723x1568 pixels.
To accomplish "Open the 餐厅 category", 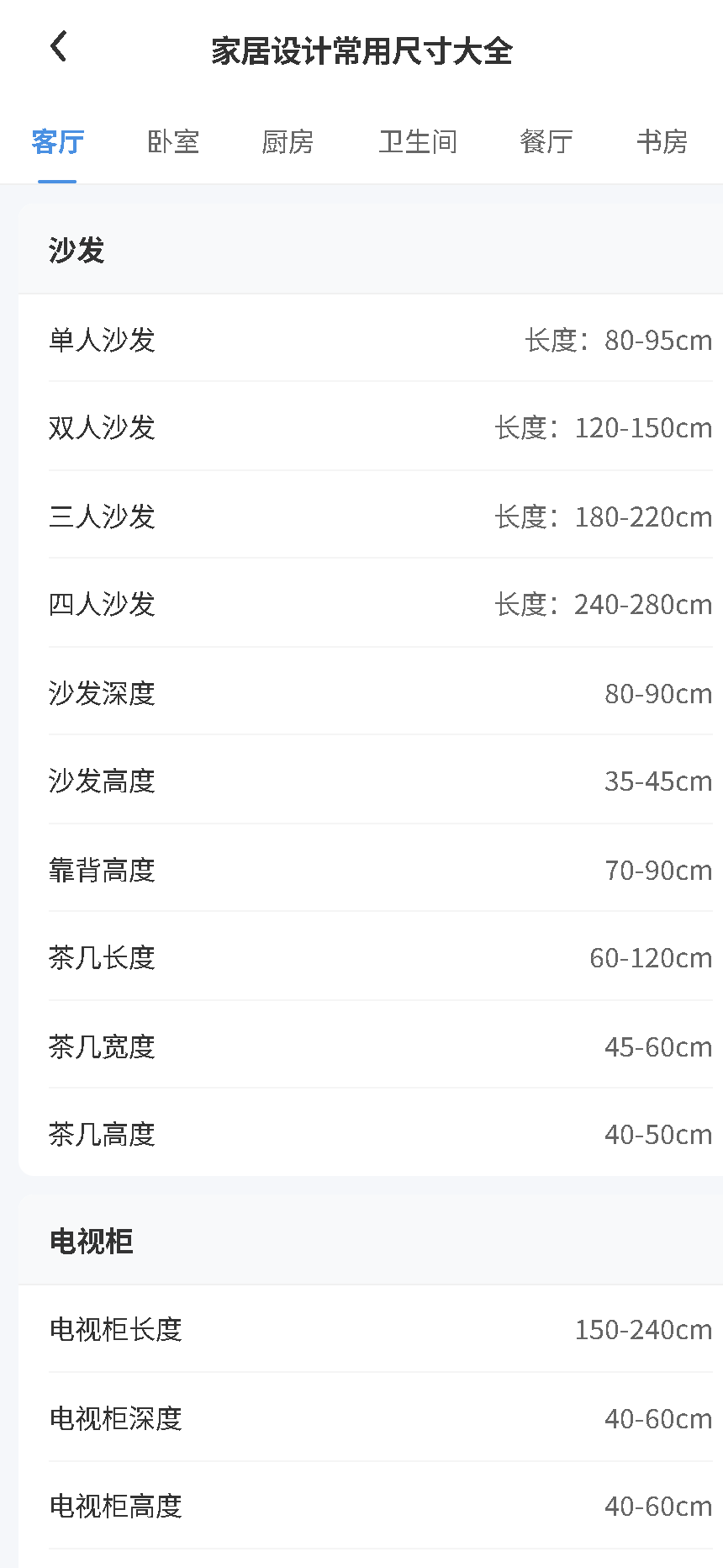I will coord(545,142).
